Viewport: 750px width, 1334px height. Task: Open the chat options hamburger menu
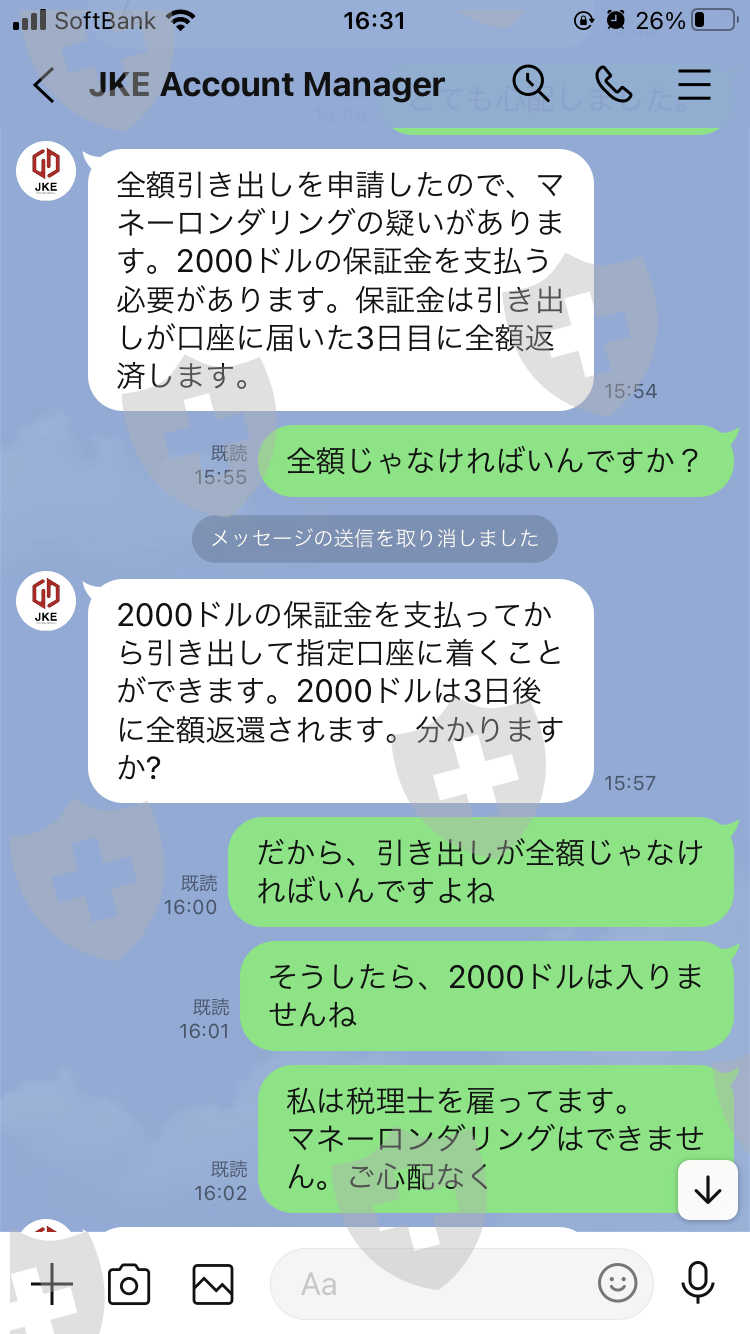(694, 85)
